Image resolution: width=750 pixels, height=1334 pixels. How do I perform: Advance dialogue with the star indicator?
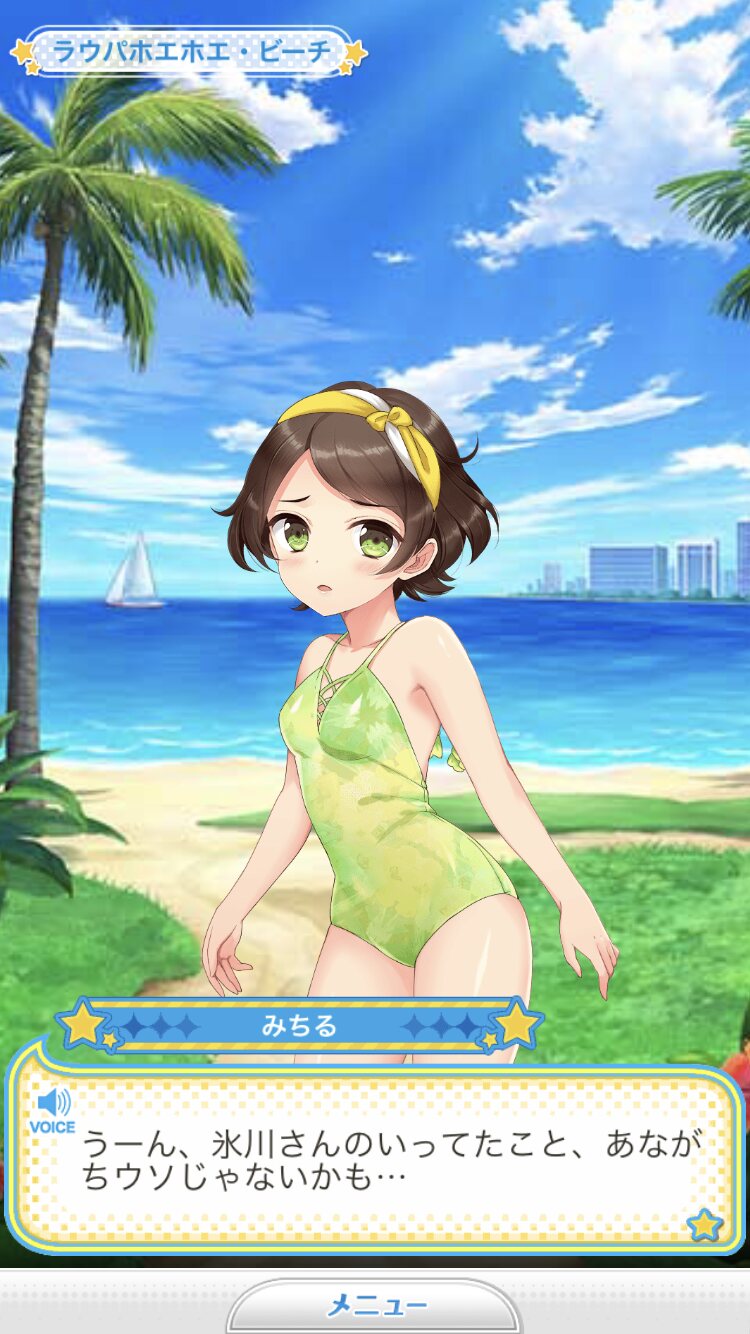coord(705,1223)
